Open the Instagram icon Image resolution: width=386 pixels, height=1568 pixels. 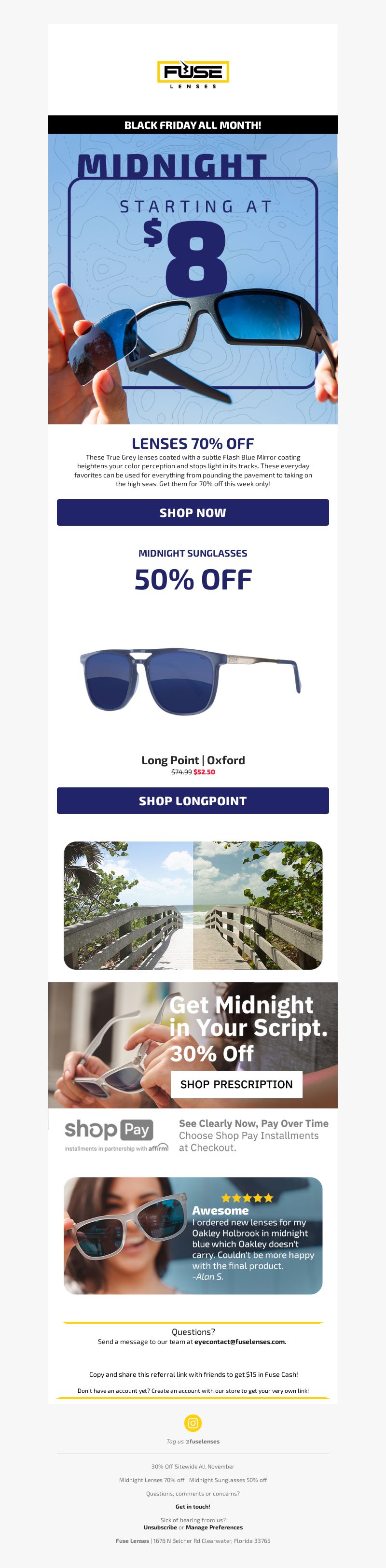pyautogui.click(x=193, y=1423)
